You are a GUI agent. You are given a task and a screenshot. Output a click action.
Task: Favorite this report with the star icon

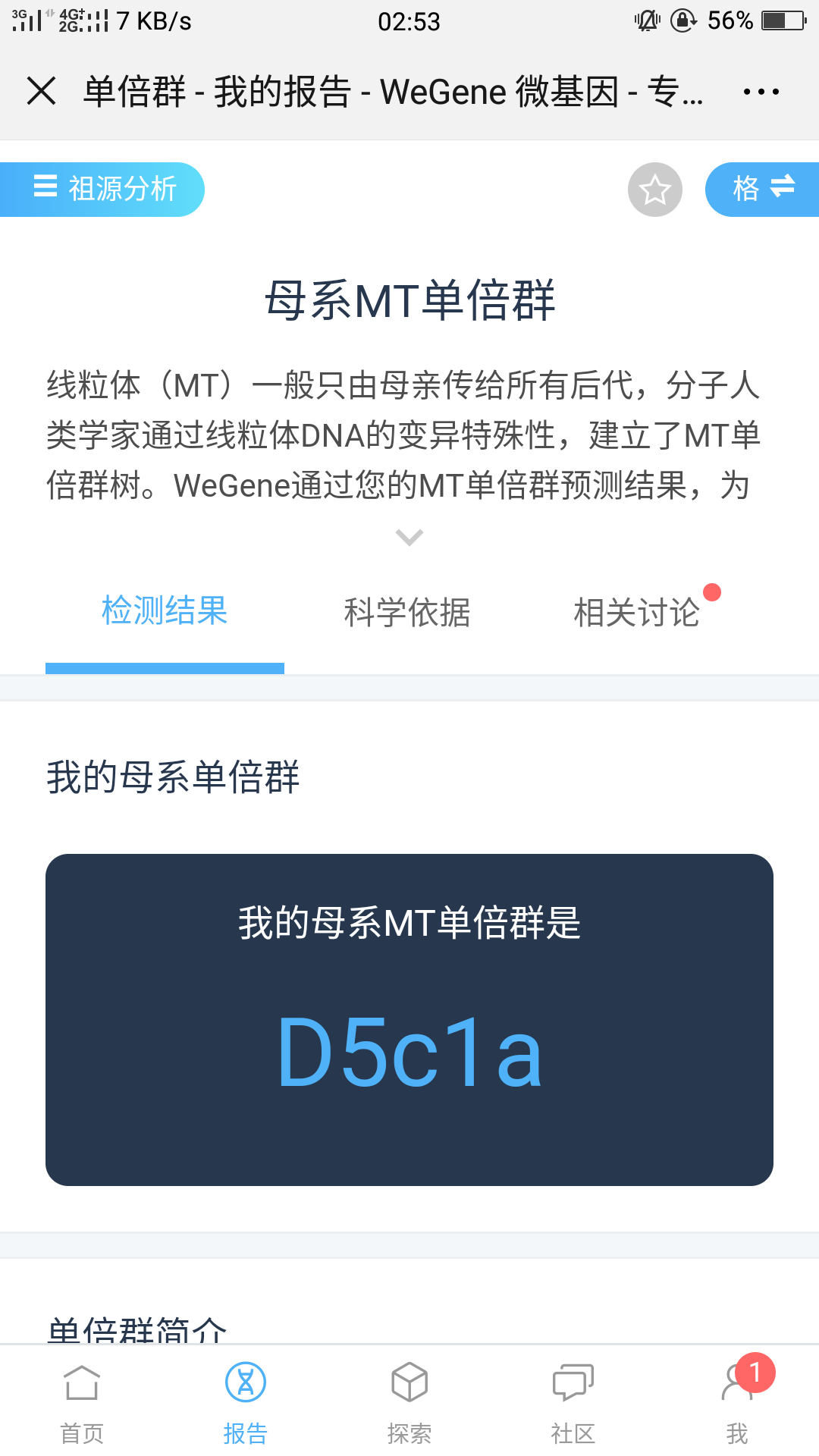tap(655, 190)
